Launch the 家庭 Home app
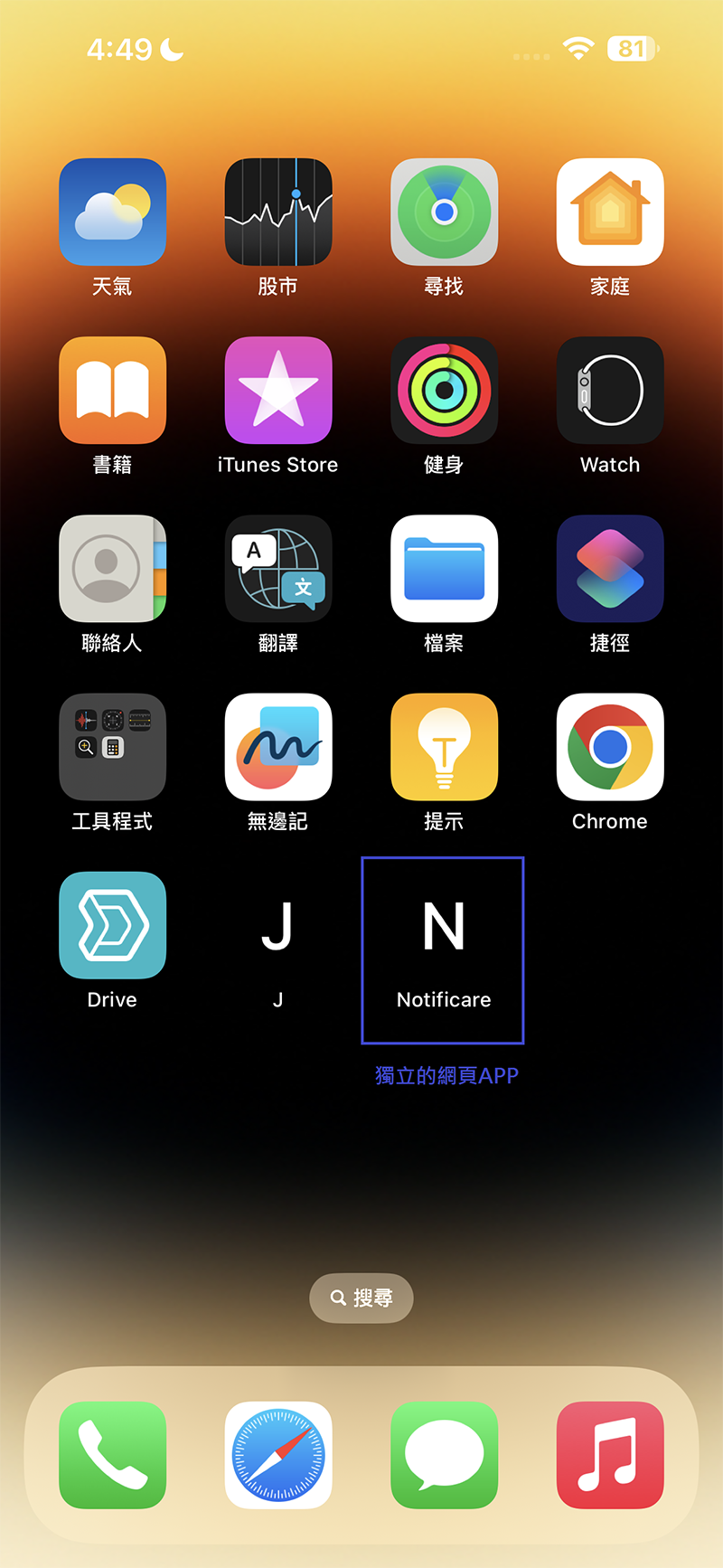The image size is (723, 1568). (x=610, y=213)
